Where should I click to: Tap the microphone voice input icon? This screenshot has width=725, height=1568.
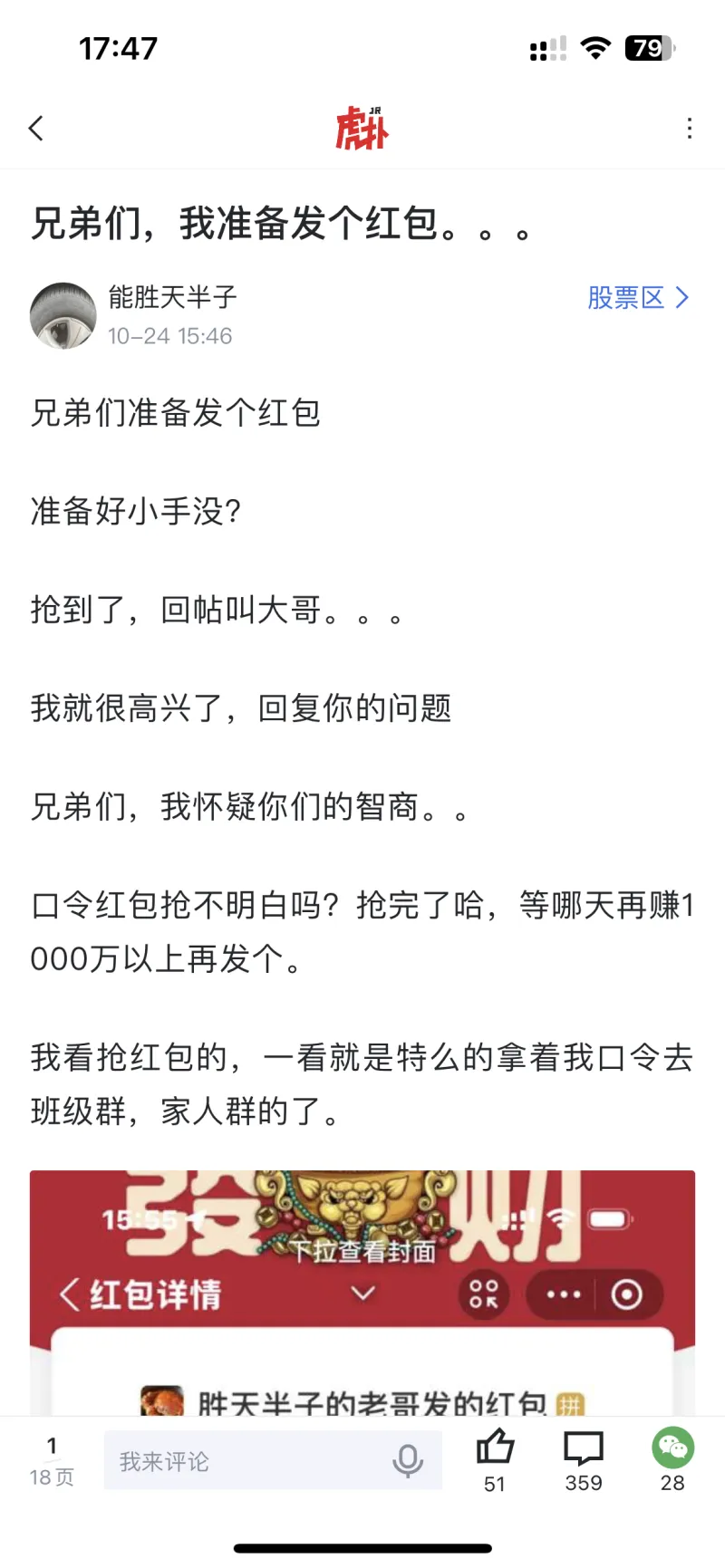point(408,1461)
